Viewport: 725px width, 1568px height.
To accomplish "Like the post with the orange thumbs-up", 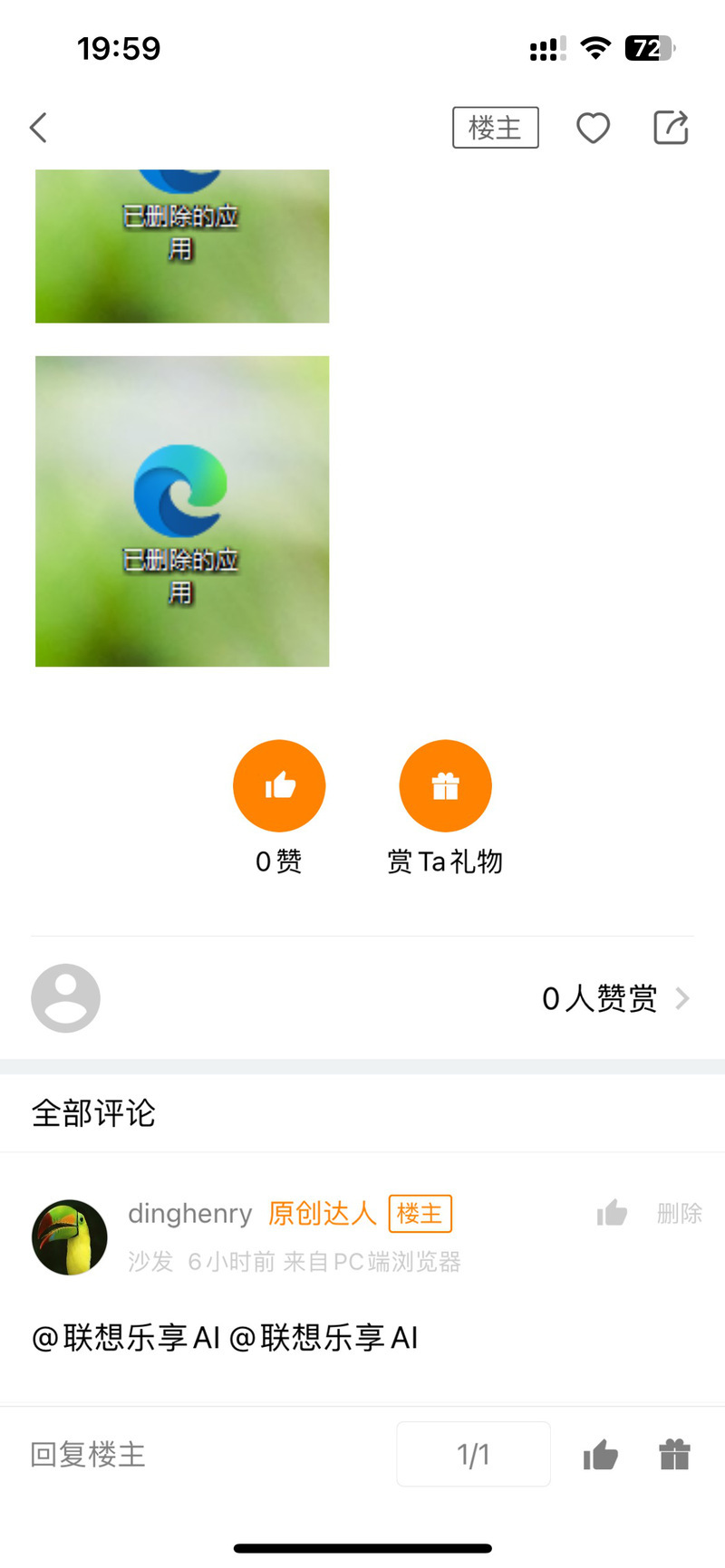I will click(x=279, y=785).
